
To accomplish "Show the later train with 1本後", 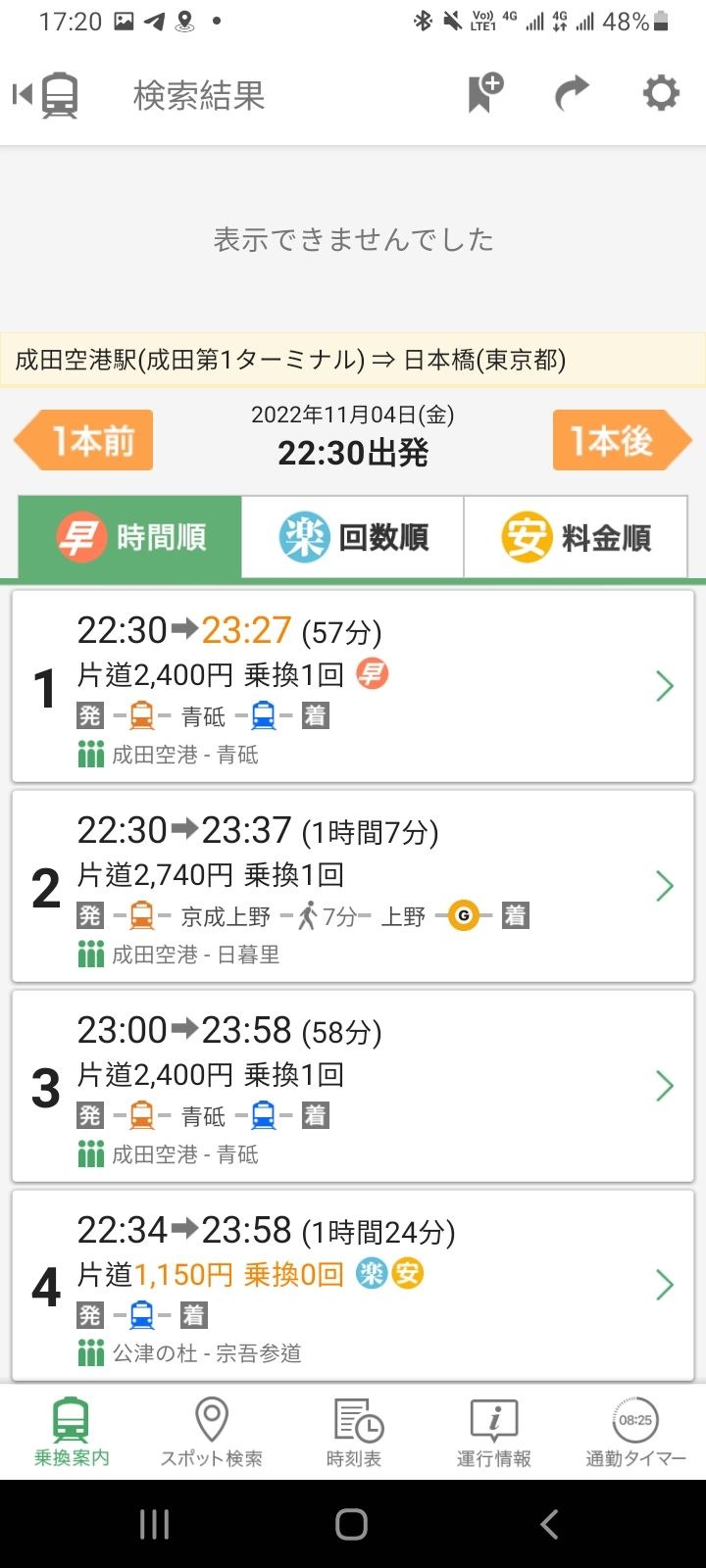I will [x=622, y=440].
